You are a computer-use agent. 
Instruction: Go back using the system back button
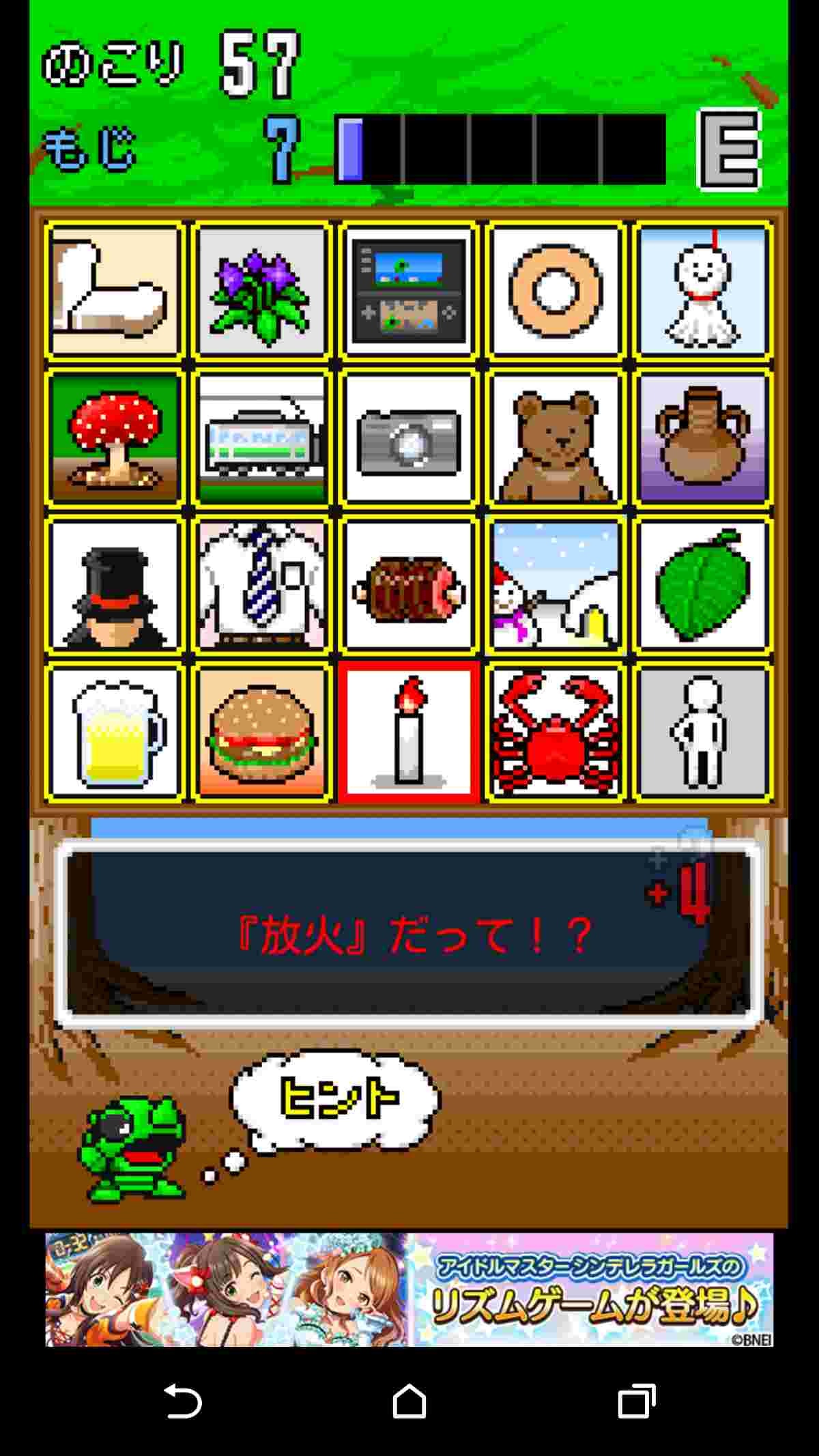coord(183,1401)
